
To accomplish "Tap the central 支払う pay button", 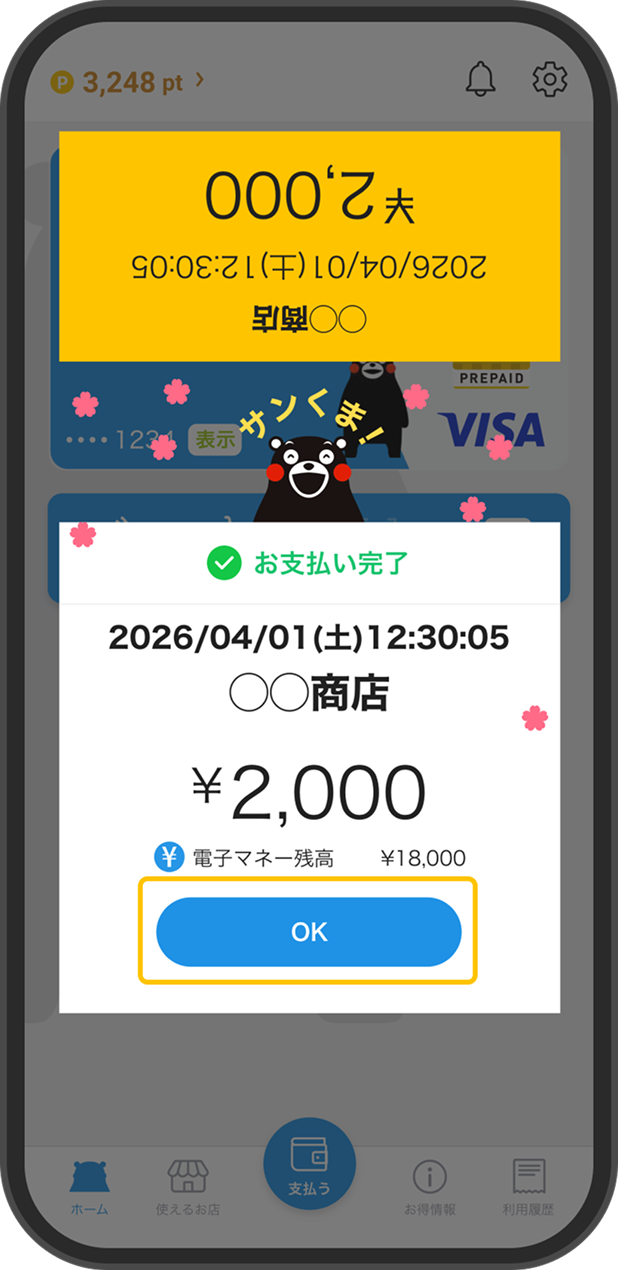I will click(309, 1163).
